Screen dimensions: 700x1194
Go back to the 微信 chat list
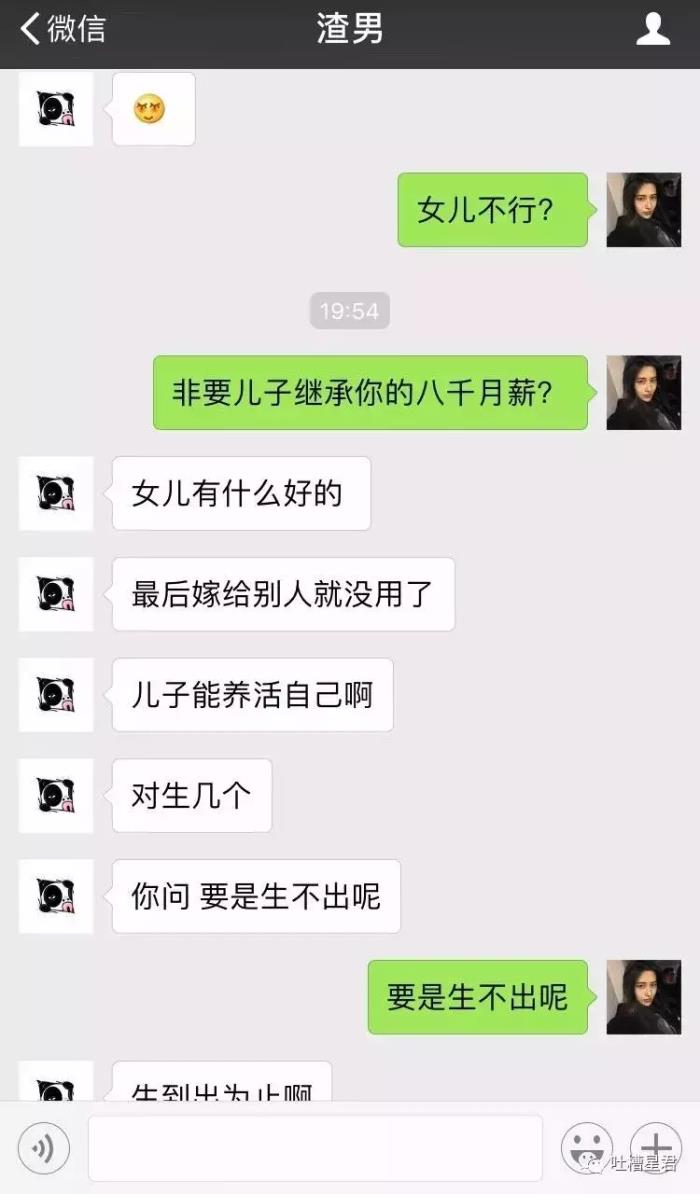(x=62, y=29)
